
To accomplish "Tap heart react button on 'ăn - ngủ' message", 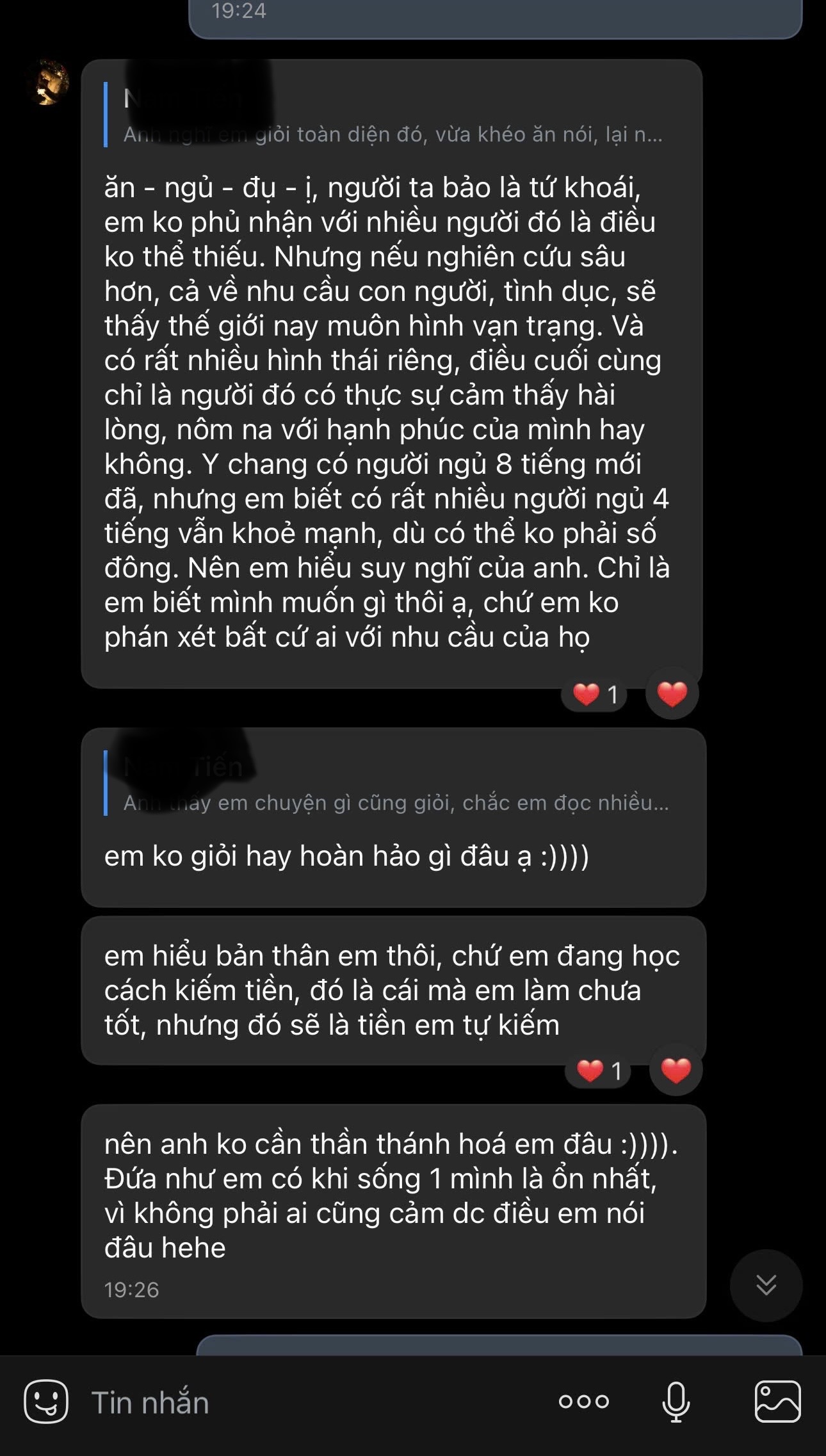I will coord(672,694).
